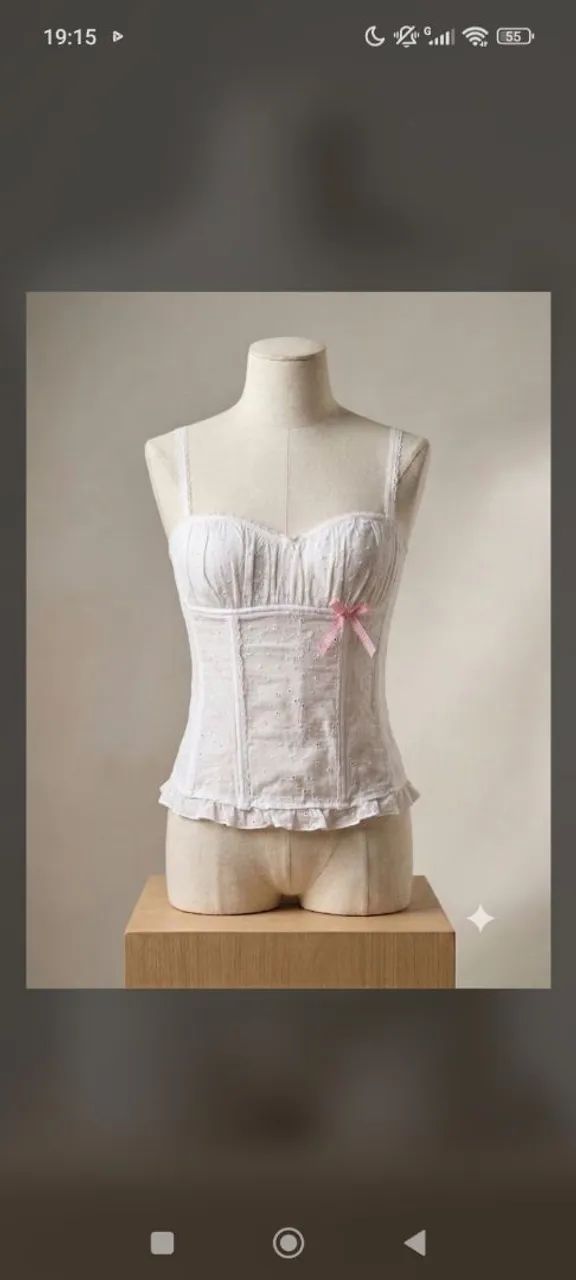Go to the home screen via the circle button
This screenshot has height=1280, width=576.
coord(288,1243)
